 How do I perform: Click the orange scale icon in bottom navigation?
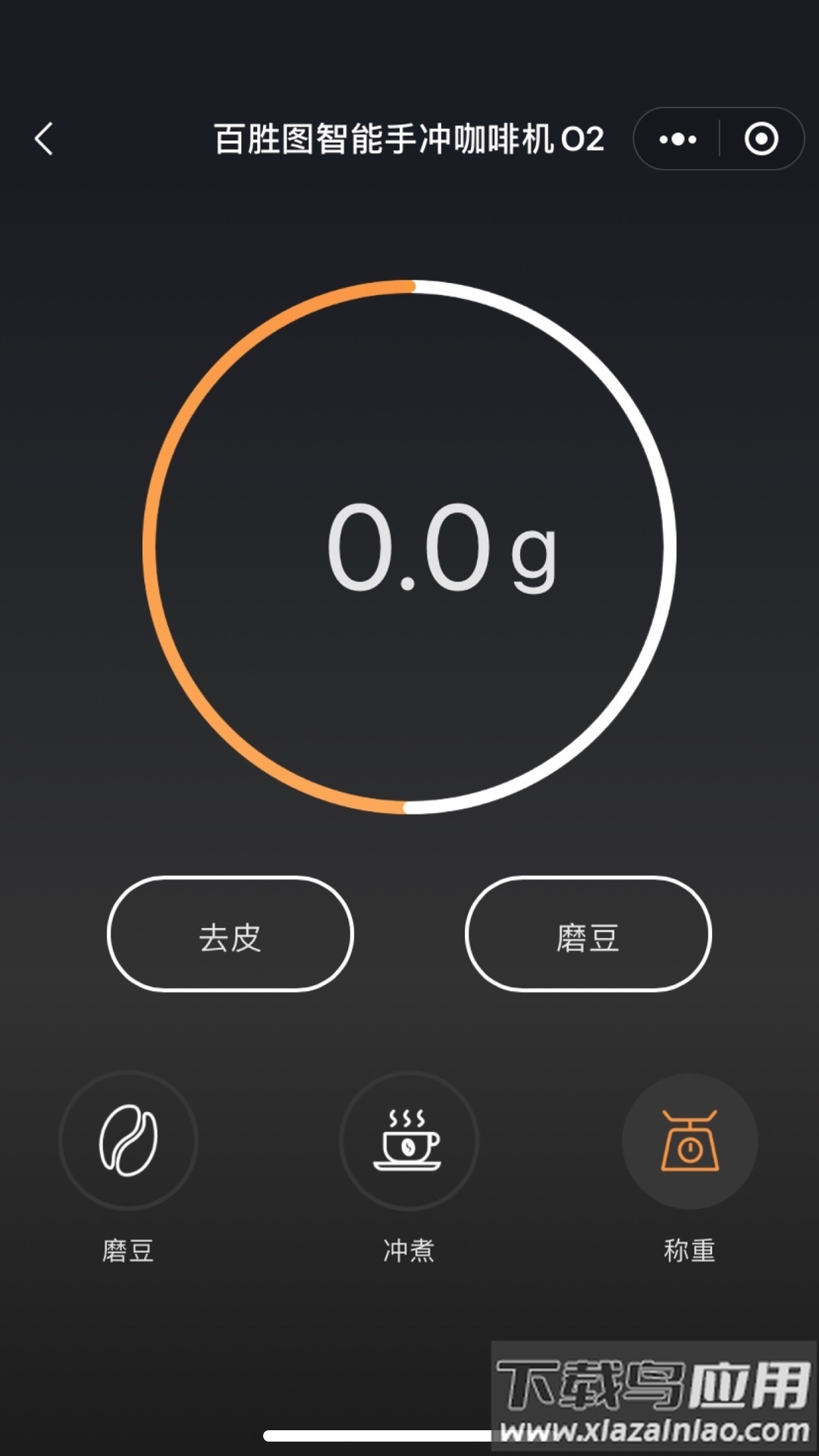(689, 1141)
